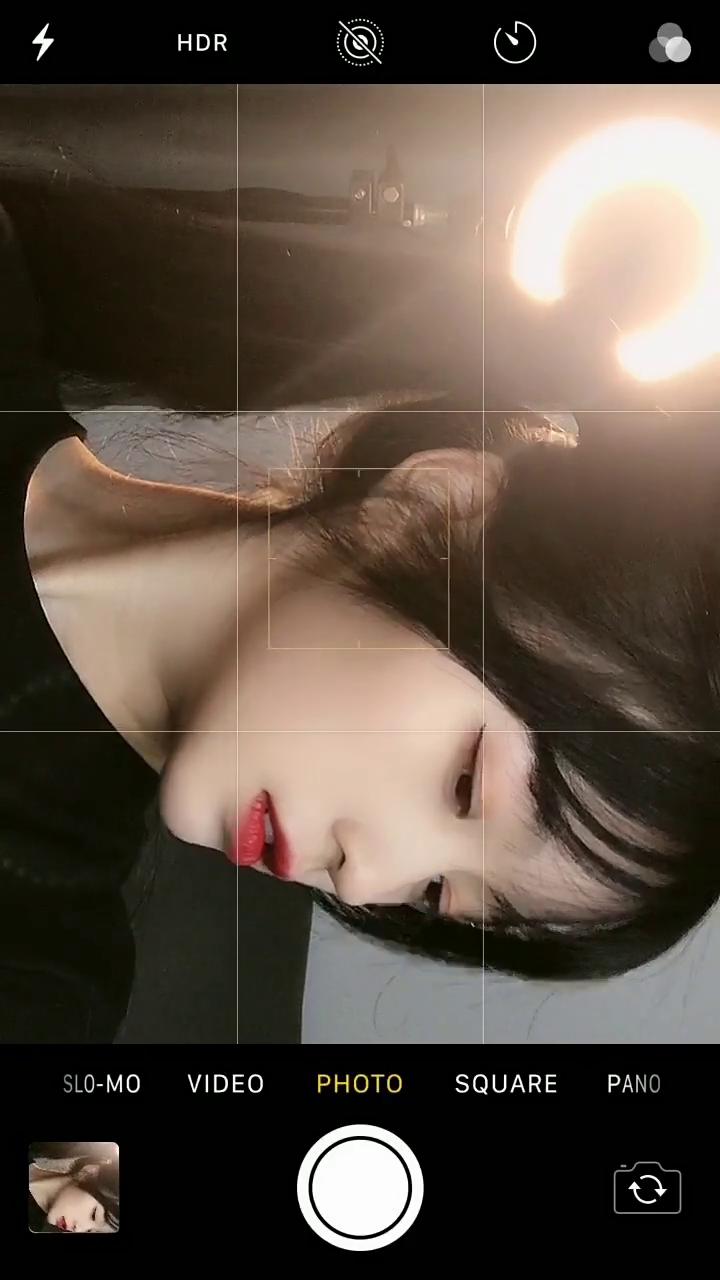Switch to PANO mode
The height and width of the screenshot is (1280, 720).
click(634, 1084)
